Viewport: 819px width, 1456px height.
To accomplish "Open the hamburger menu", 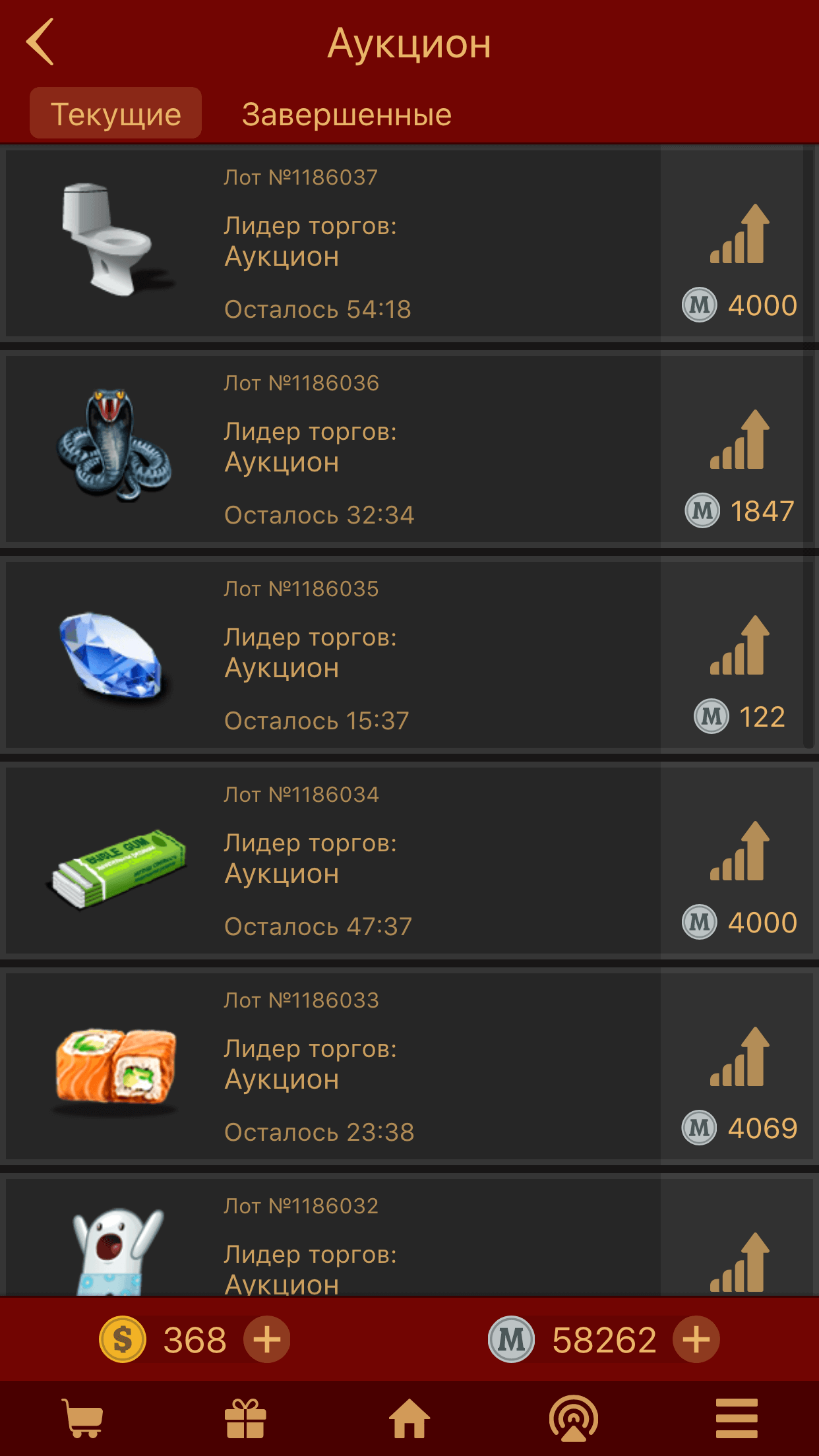I will pyautogui.click(x=737, y=1418).
